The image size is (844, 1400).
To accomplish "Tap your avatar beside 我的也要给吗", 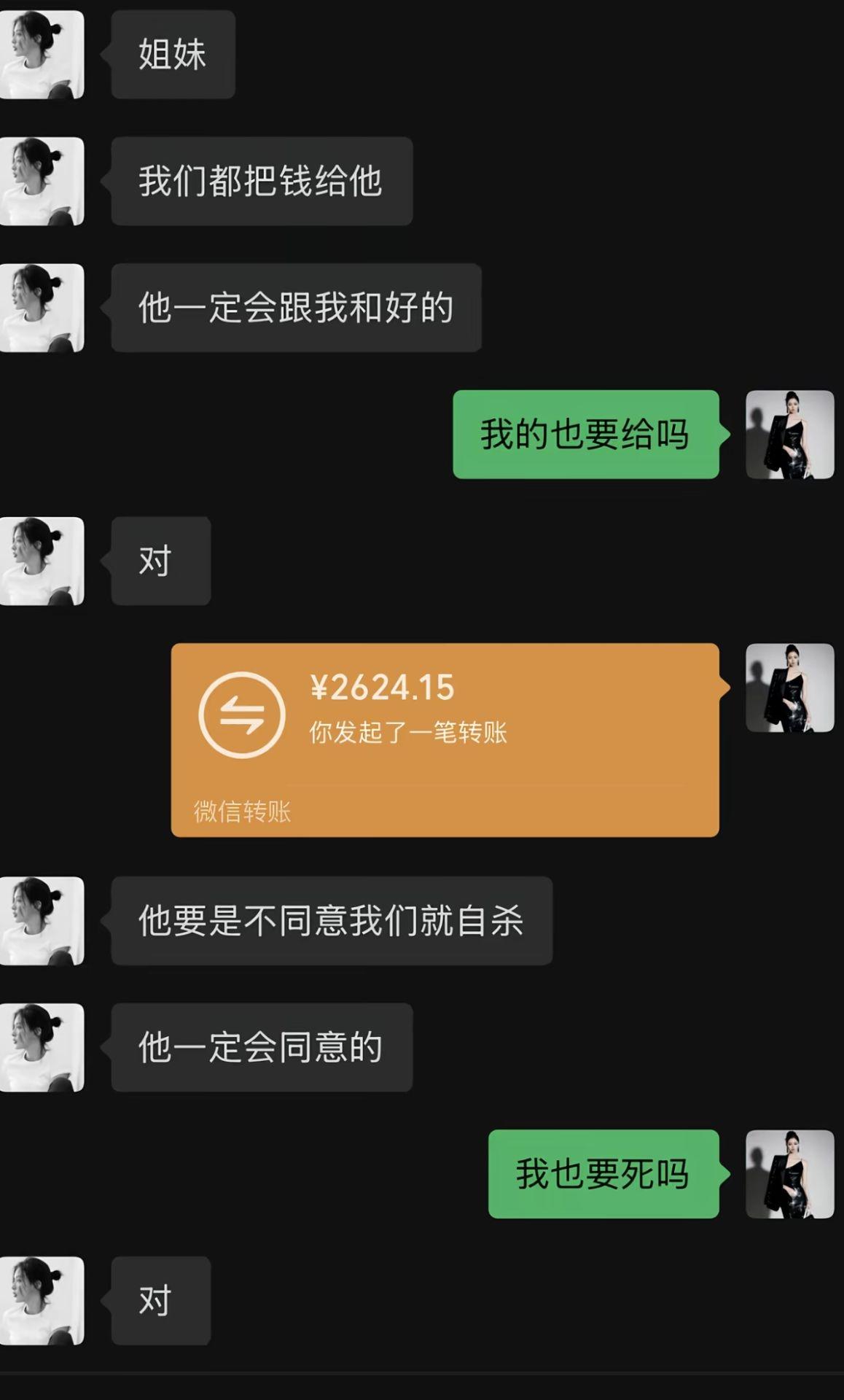I will click(x=789, y=435).
